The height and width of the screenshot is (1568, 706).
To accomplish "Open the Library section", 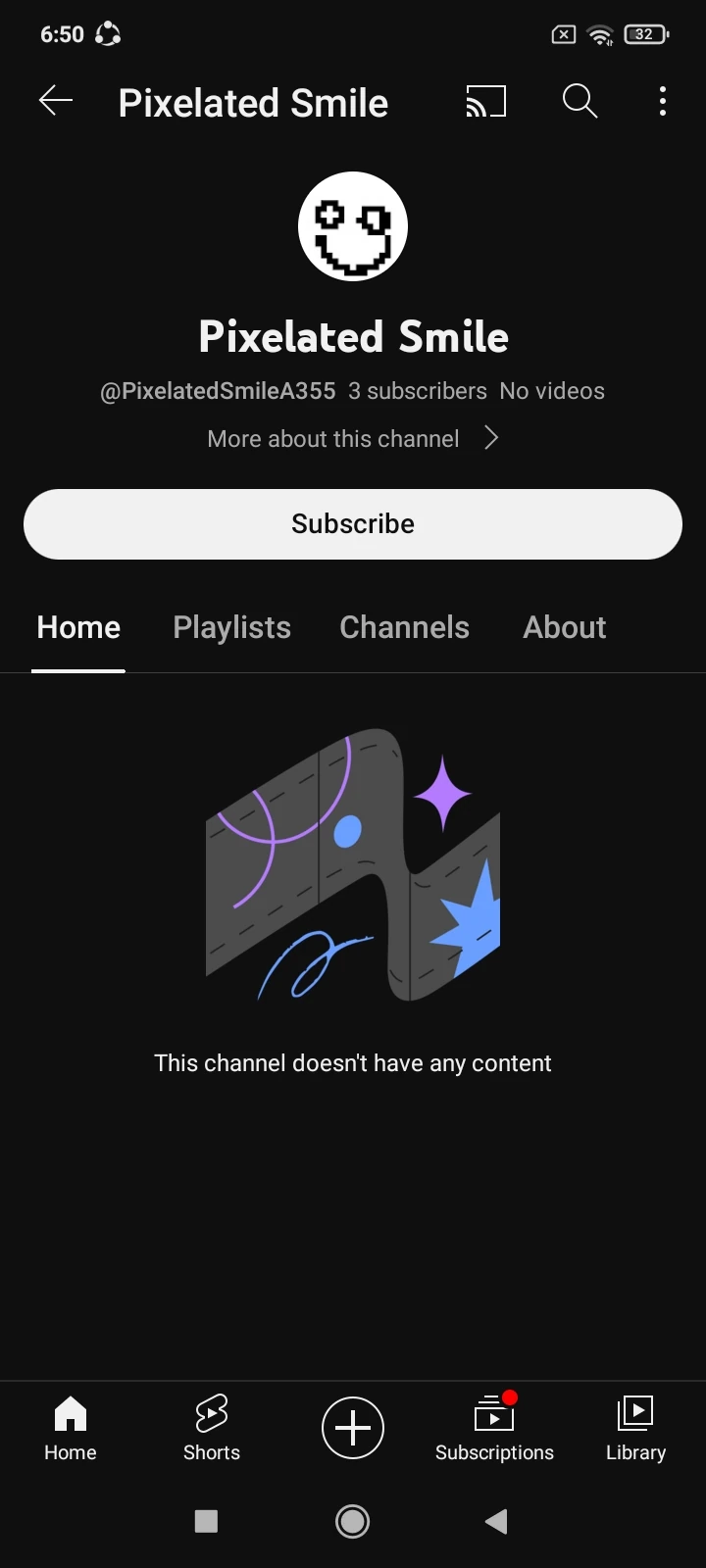I will pos(635,1429).
